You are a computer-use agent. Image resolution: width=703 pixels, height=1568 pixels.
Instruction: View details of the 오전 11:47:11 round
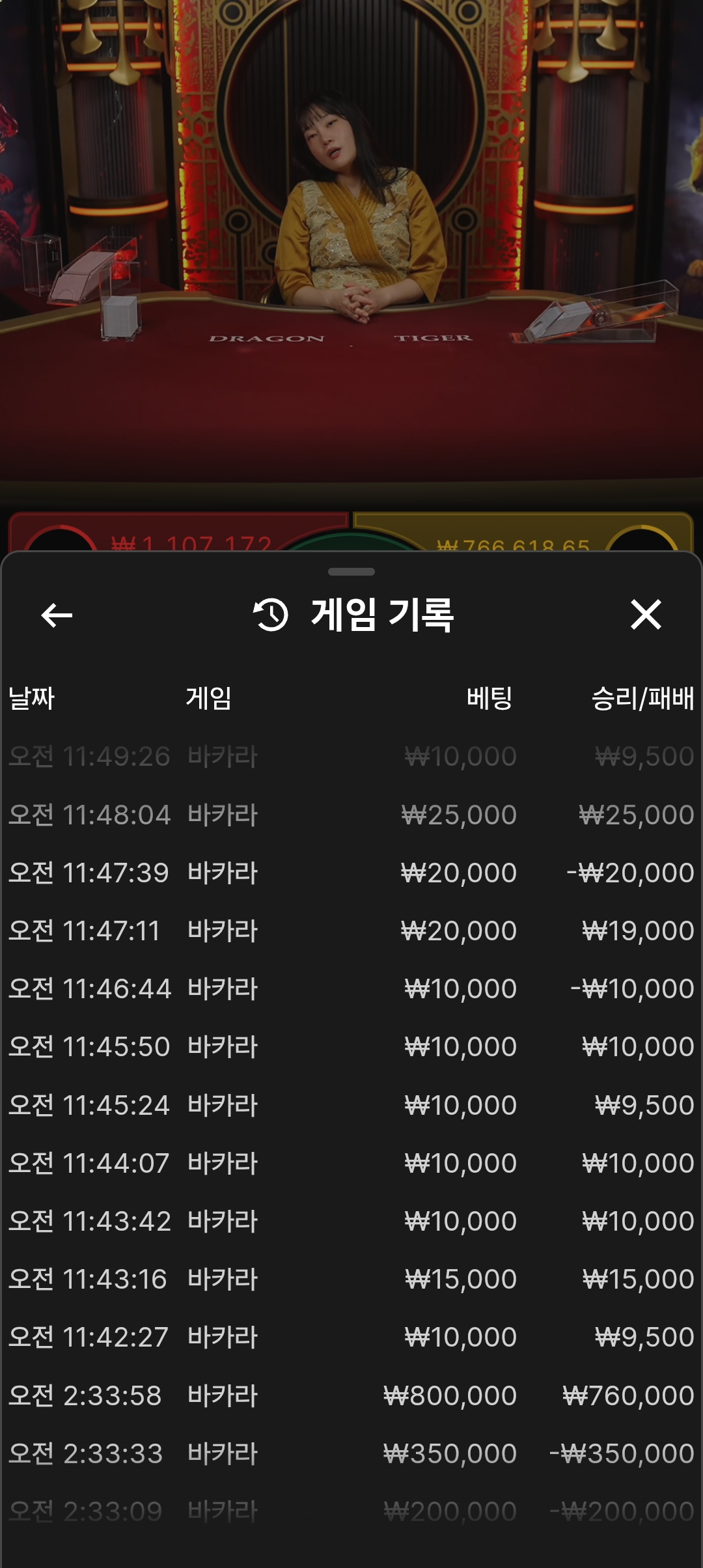point(351,931)
